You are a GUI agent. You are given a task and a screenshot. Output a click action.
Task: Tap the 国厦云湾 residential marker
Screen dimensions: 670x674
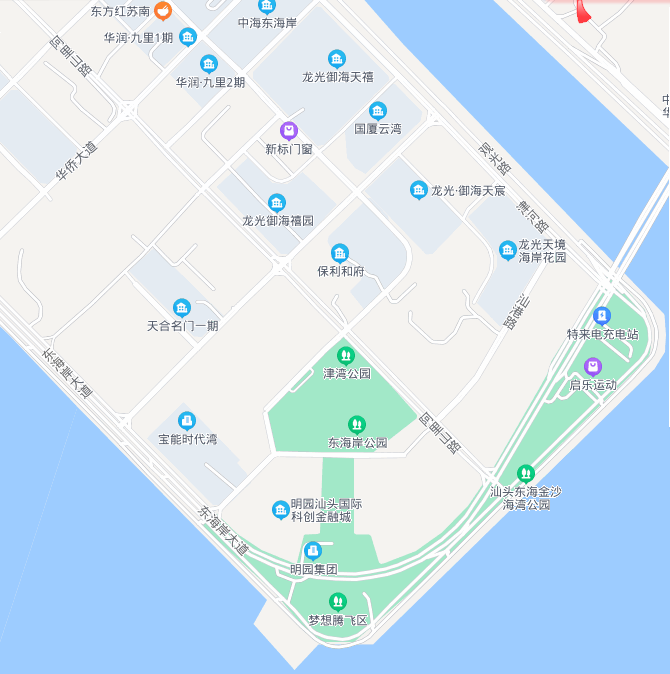click(377, 110)
